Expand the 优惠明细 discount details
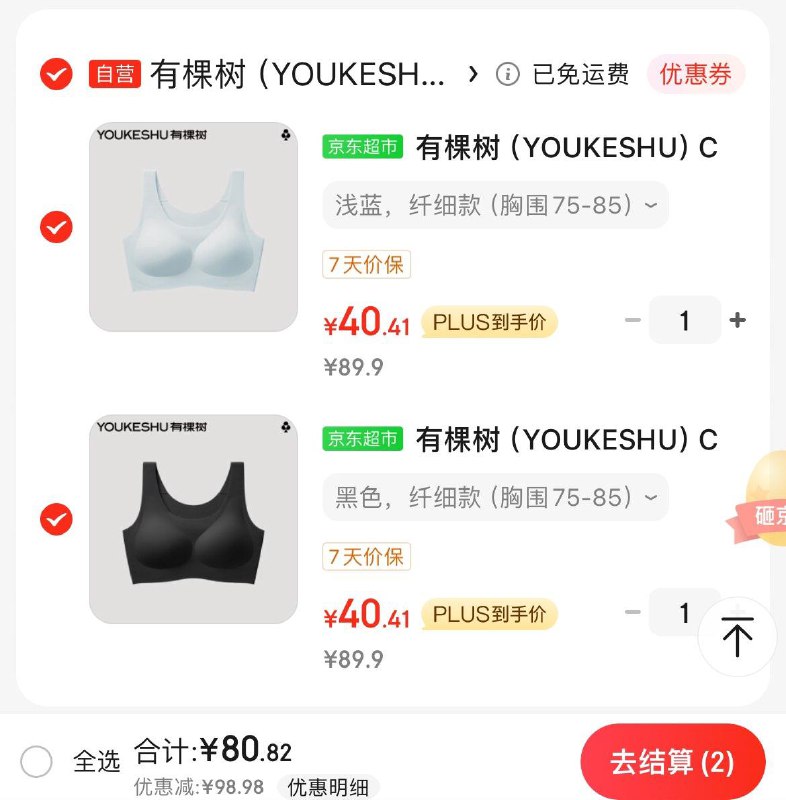This screenshot has width=786, height=800. pyautogui.click(x=330, y=786)
